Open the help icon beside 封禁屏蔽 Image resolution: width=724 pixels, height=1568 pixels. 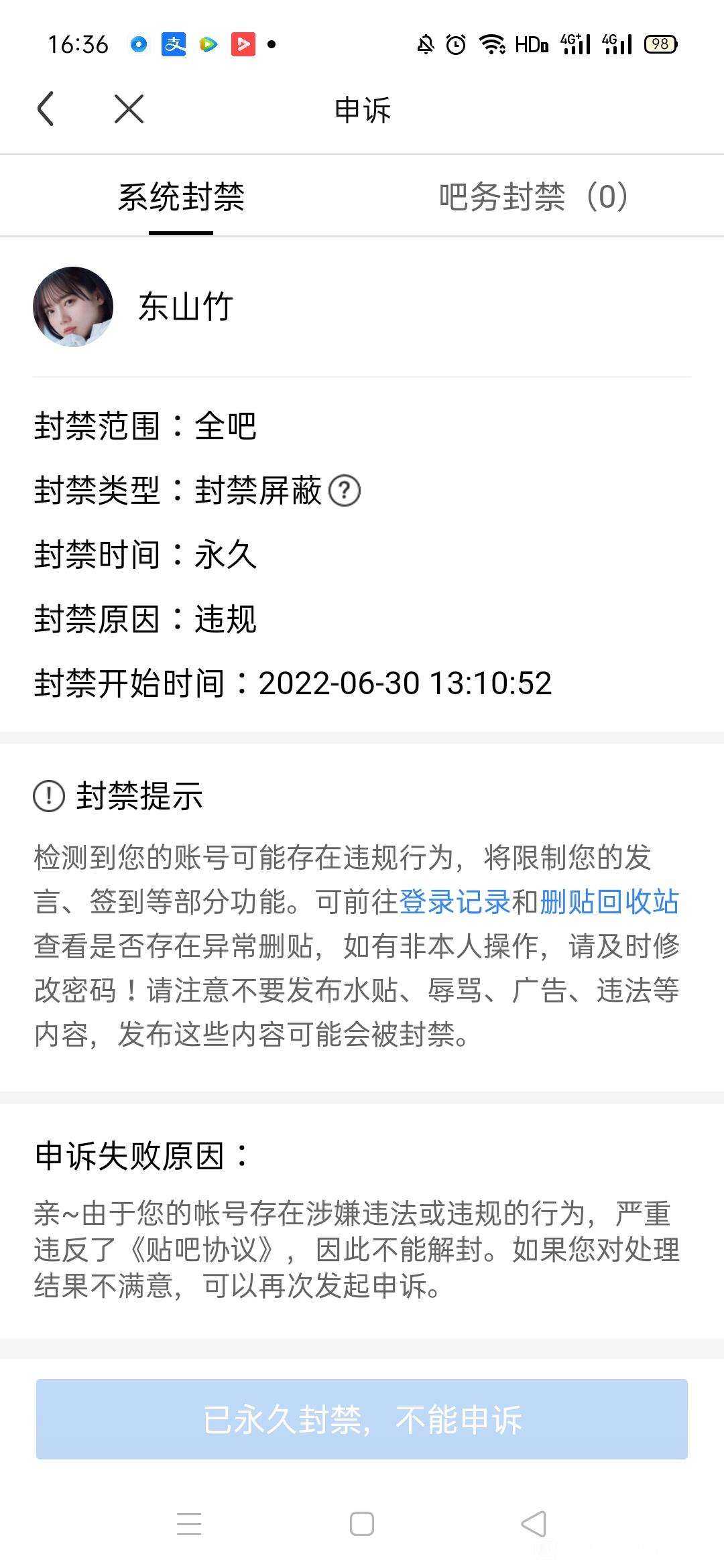(345, 491)
